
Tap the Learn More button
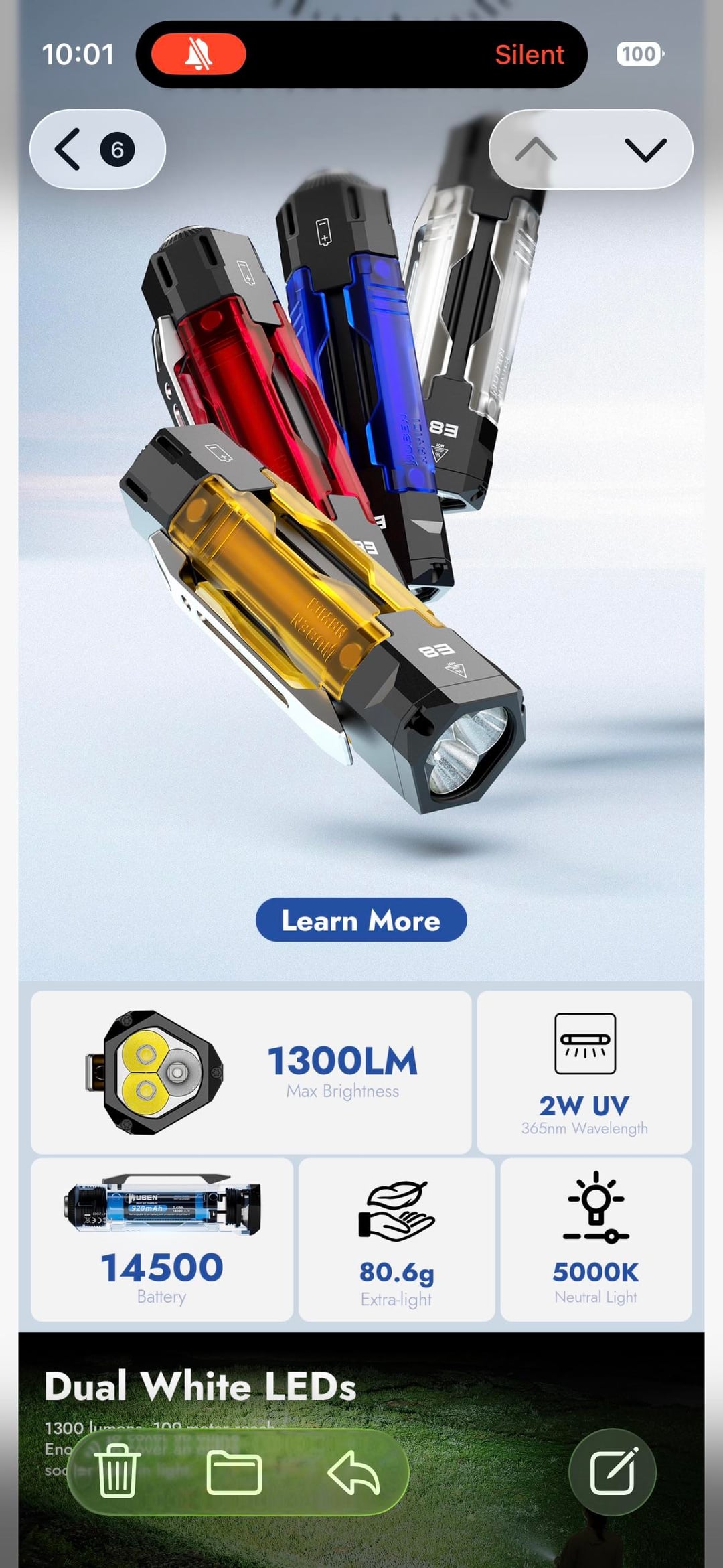click(x=361, y=920)
